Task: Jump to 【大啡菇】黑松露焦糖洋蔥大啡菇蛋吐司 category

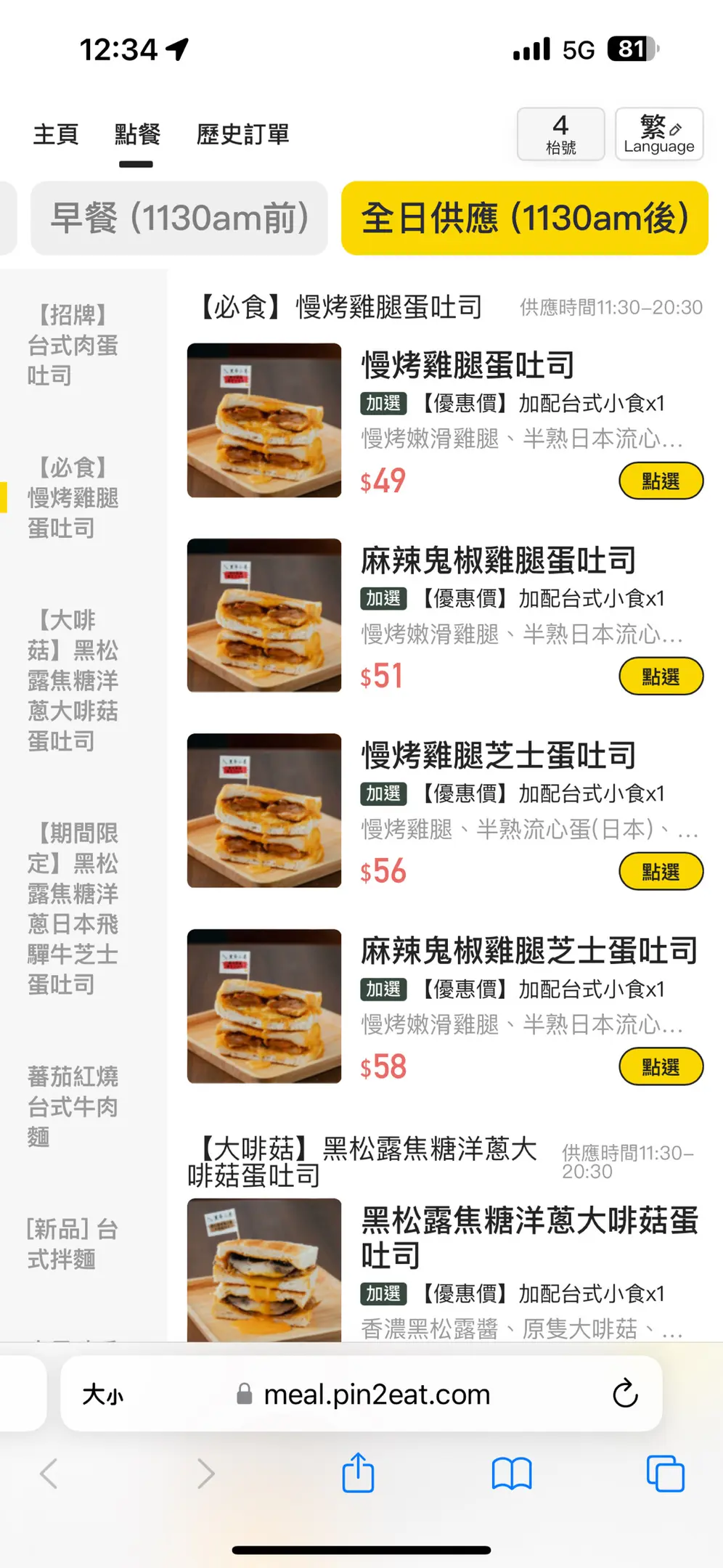Action: [73, 680]
